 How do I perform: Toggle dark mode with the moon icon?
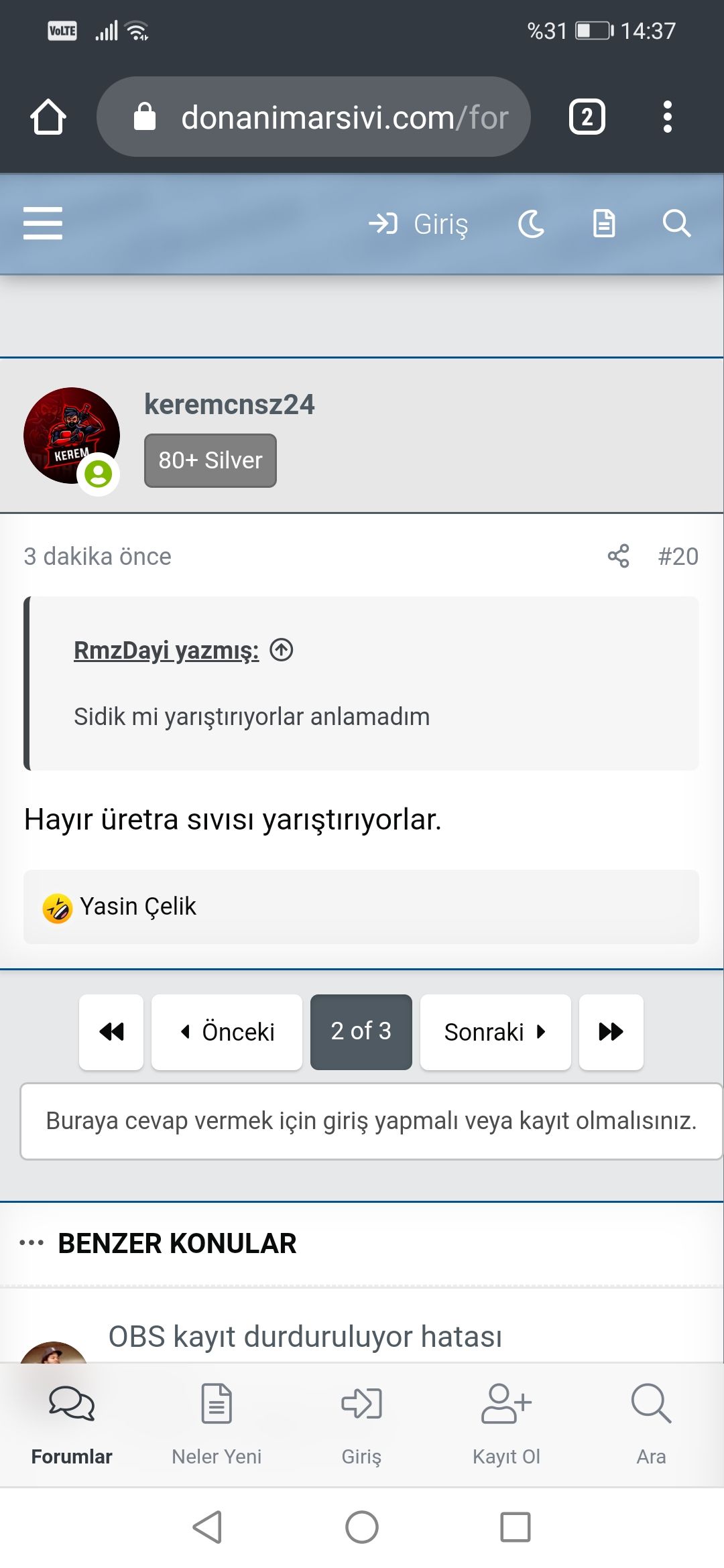coord(531,224)
